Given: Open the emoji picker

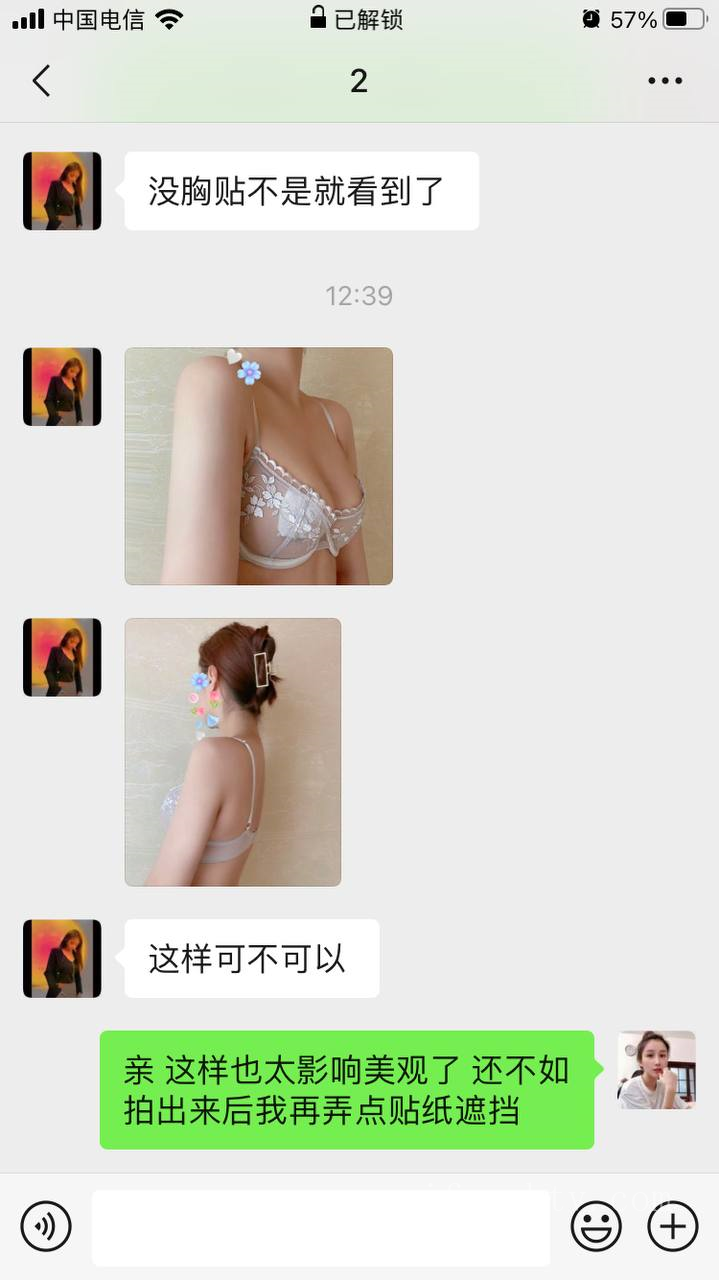Looking at the screenshot, I should click(x=596, y=1227).
